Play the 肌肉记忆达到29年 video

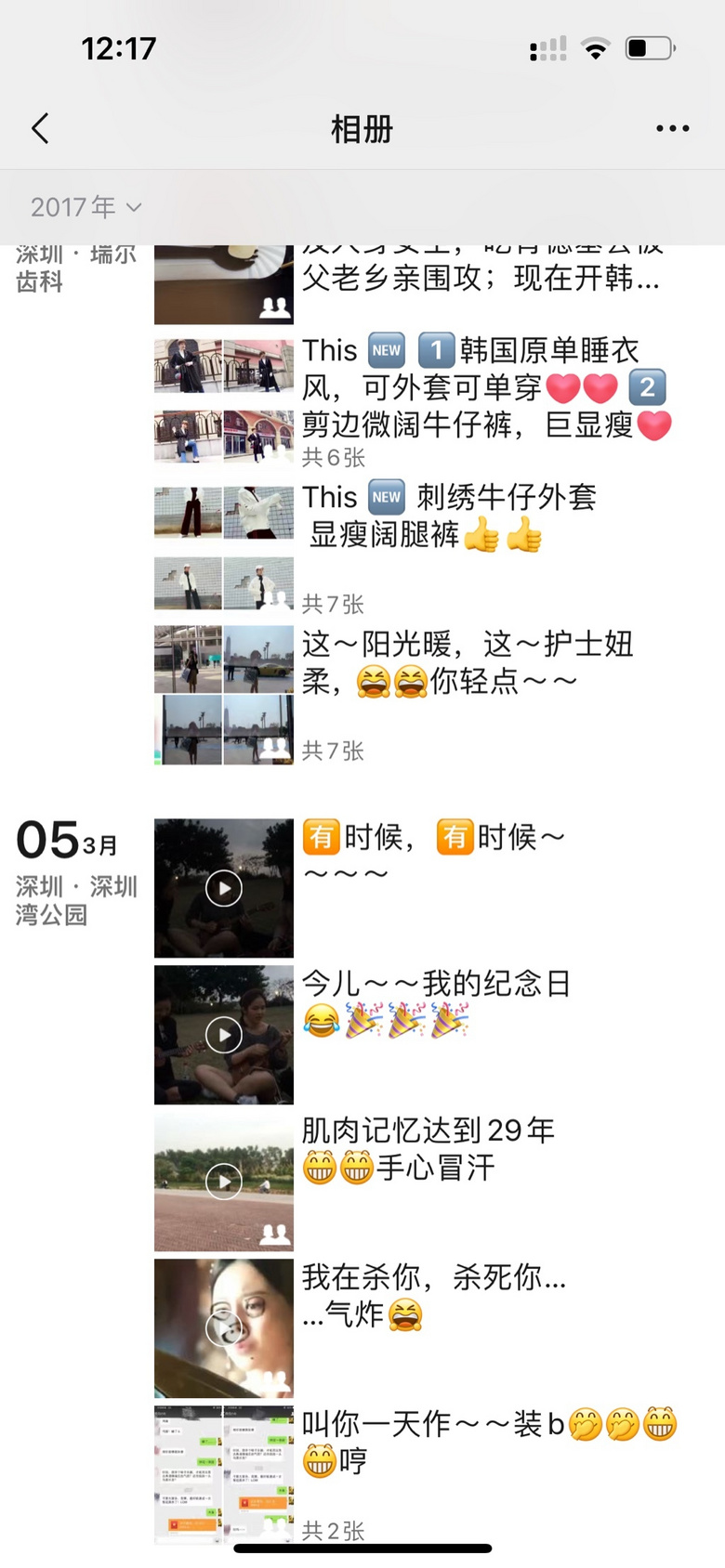point(224,1182)
